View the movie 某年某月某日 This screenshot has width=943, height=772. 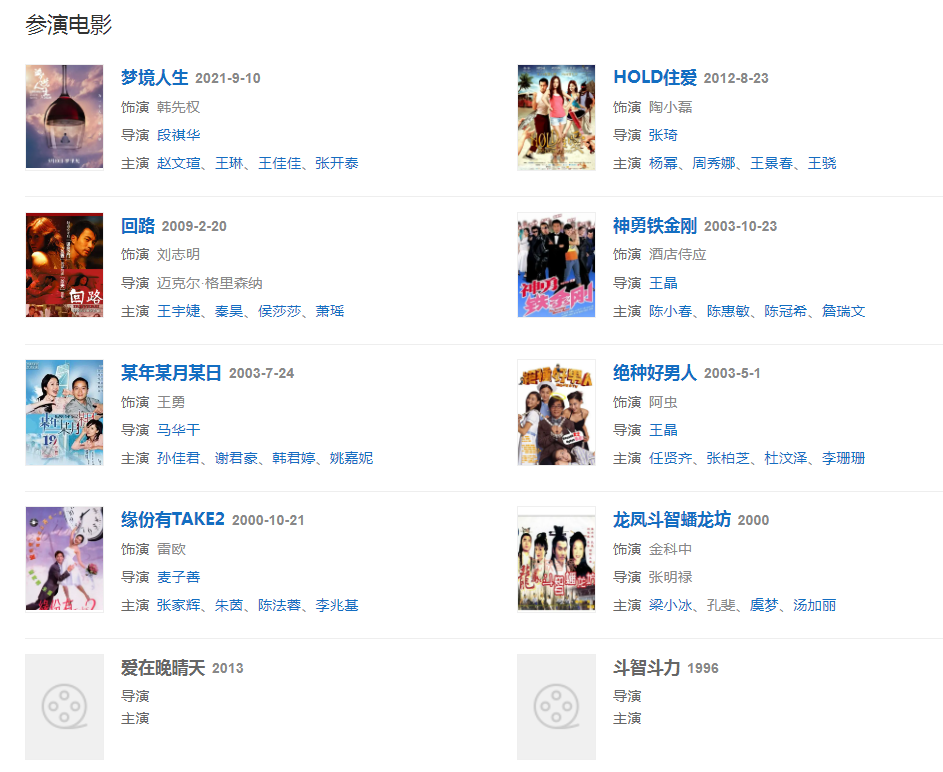pyautogui.click(x=171, y=373)
